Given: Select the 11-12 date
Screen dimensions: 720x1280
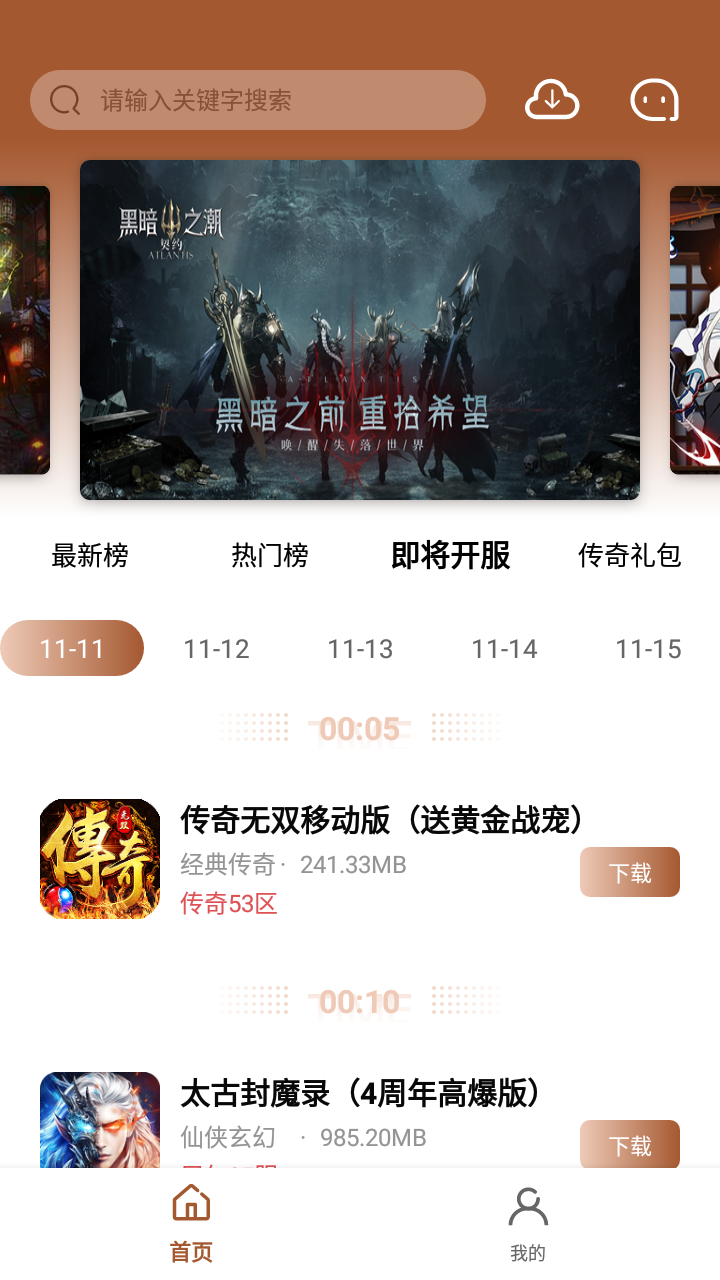Looking at the screenshot, I should [x=216, y=648].
